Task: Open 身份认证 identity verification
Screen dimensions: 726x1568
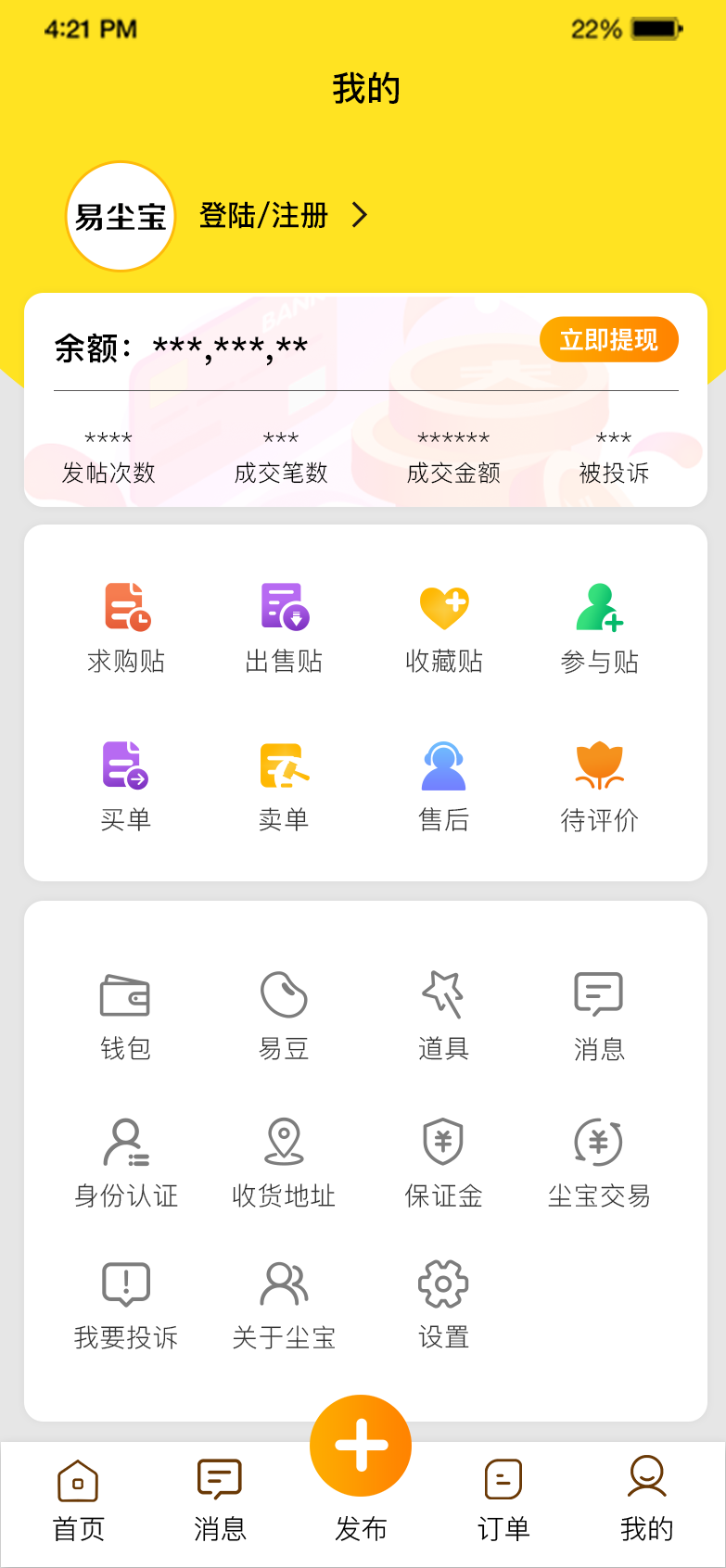Action: pyautogui.click(x=126, y=1159)
